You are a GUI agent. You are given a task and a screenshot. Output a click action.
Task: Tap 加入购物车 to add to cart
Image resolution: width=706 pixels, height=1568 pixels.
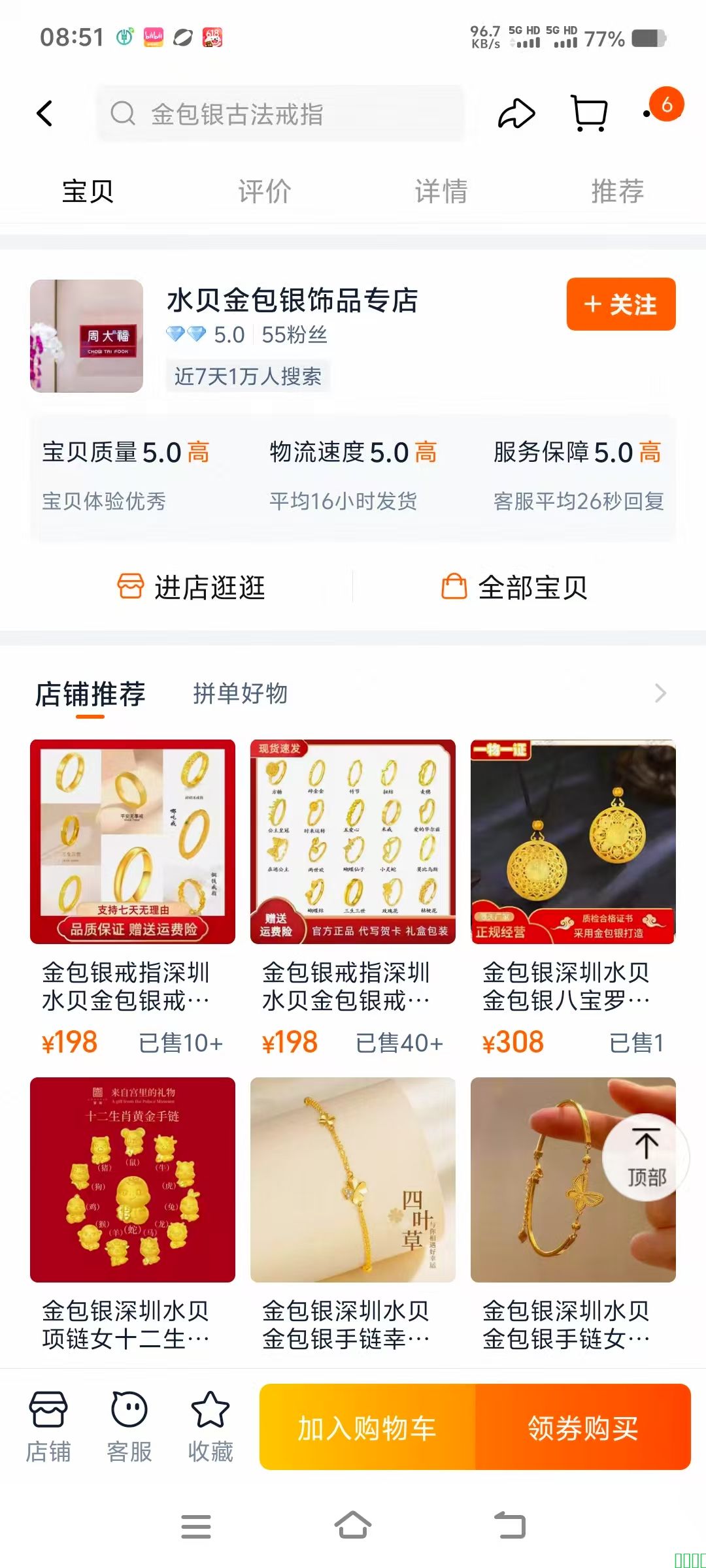click(367, 1428)
